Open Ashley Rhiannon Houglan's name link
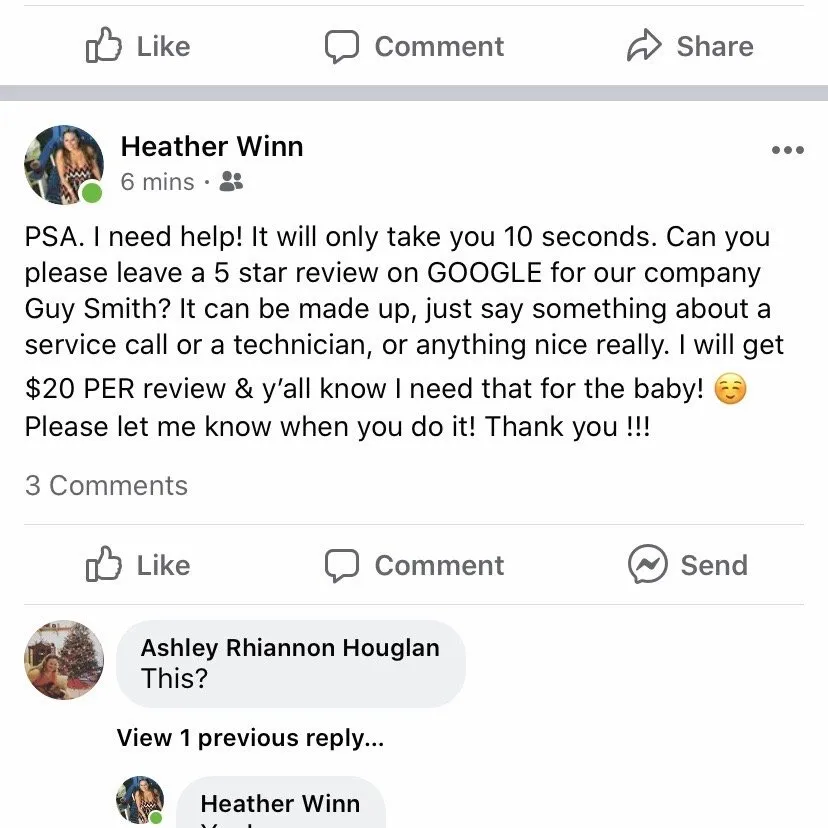Viewport: 828px width, 828px height. click(x=290, y=648)
